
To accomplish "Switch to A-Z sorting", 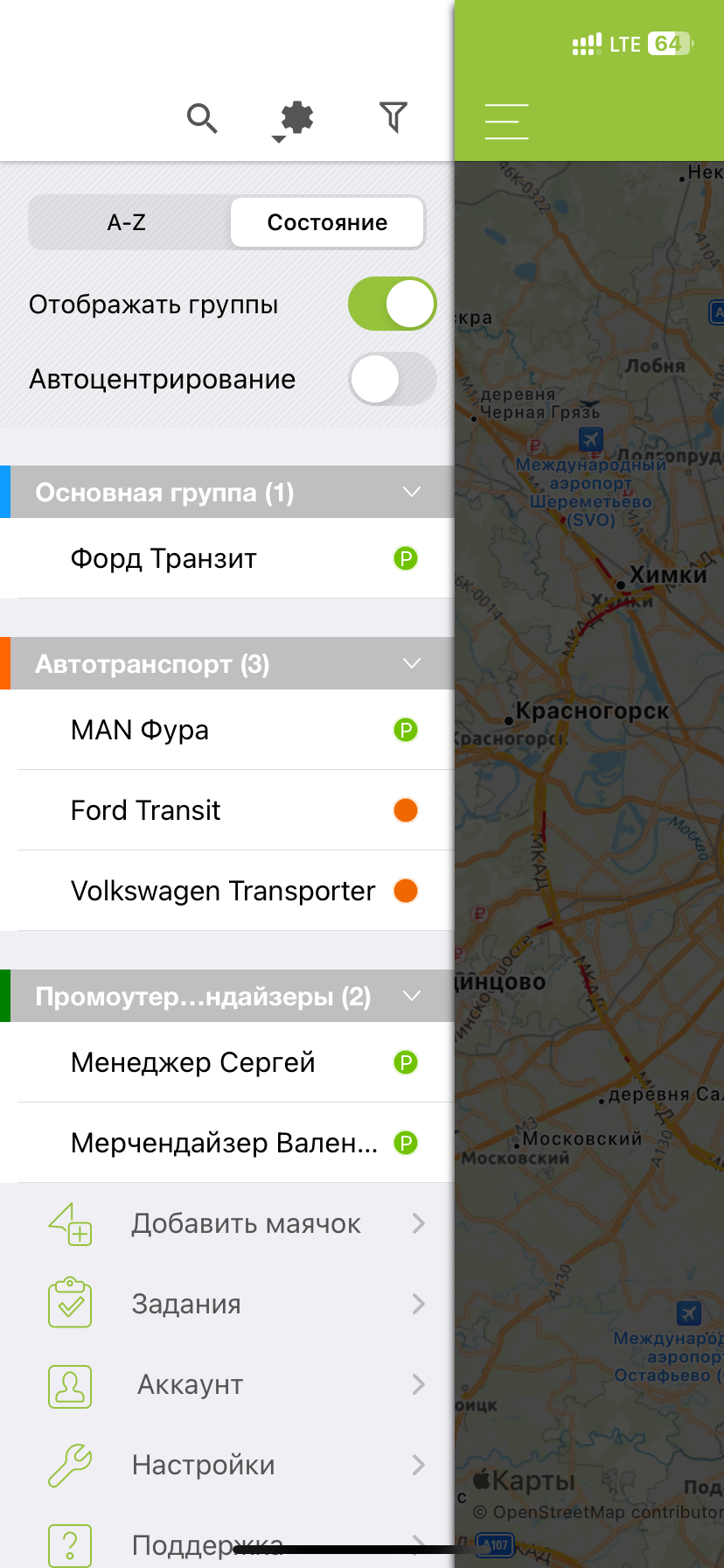I will click(127, 222).
